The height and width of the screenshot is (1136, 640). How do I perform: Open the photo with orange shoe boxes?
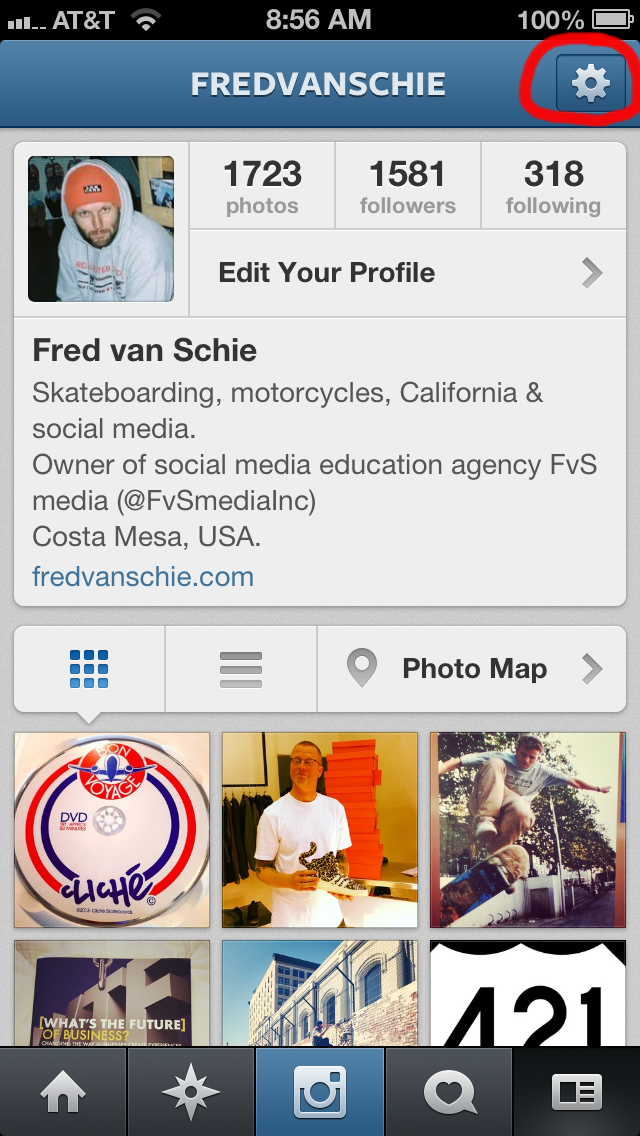[320, 830]
